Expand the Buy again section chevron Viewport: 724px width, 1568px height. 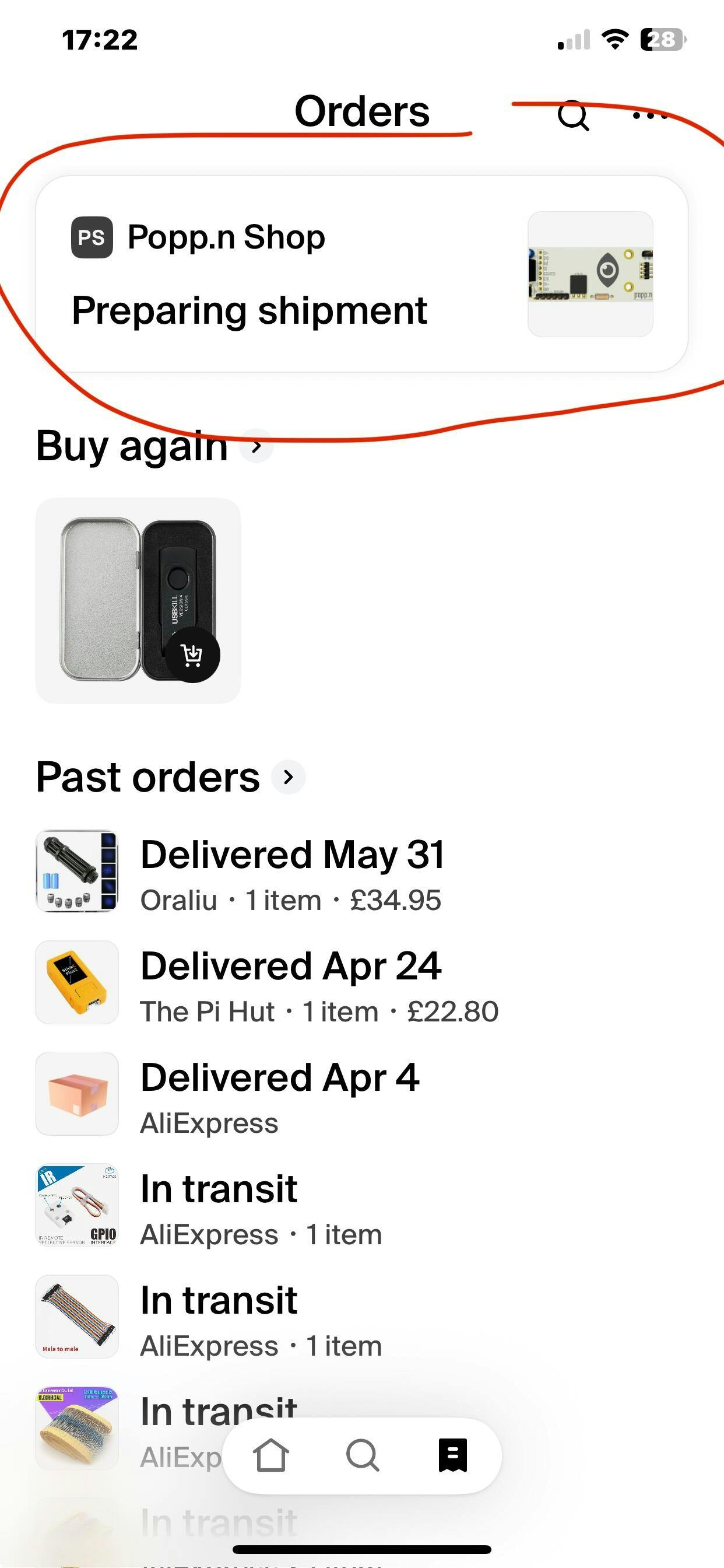(256, 446)
